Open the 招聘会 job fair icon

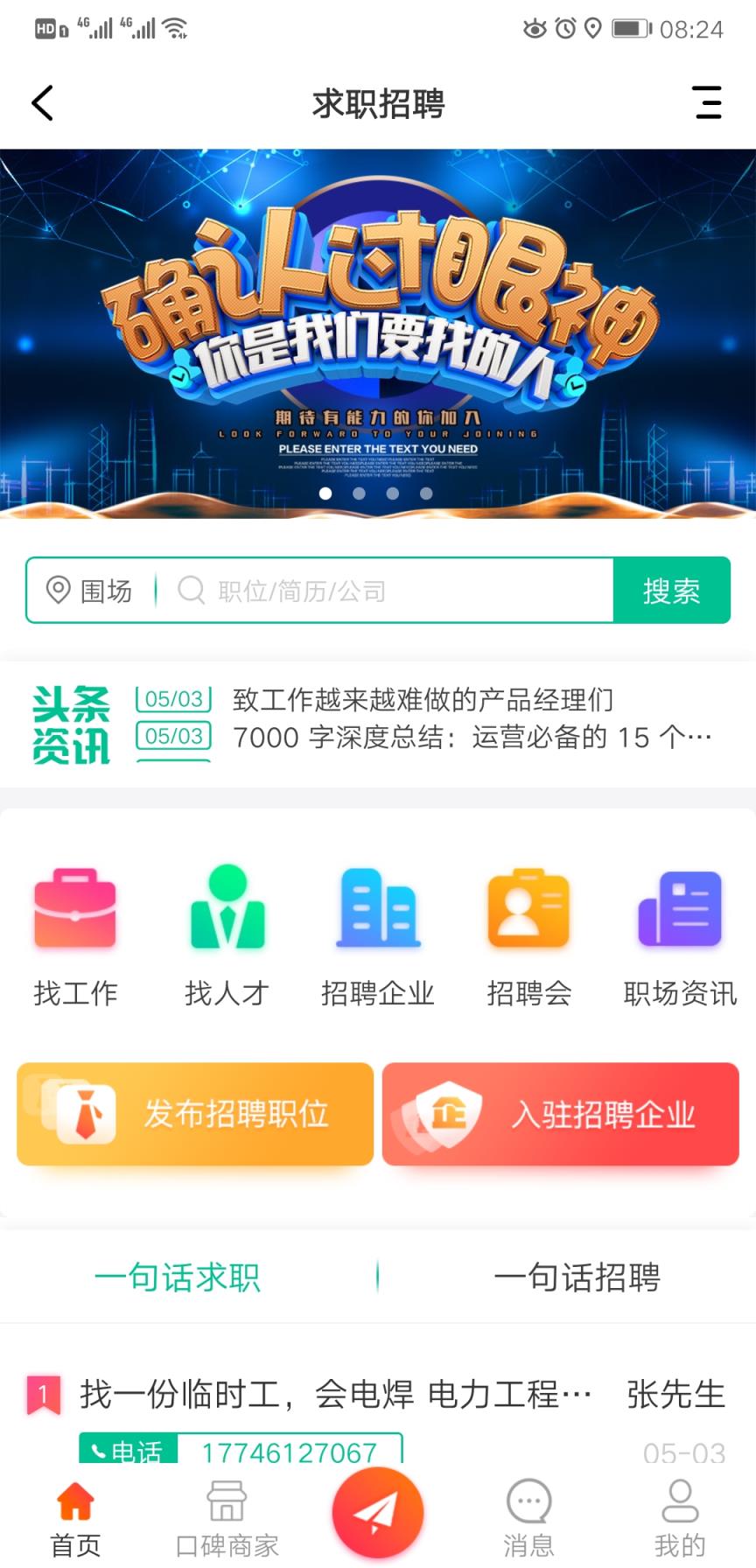click(x=528, y=910)
